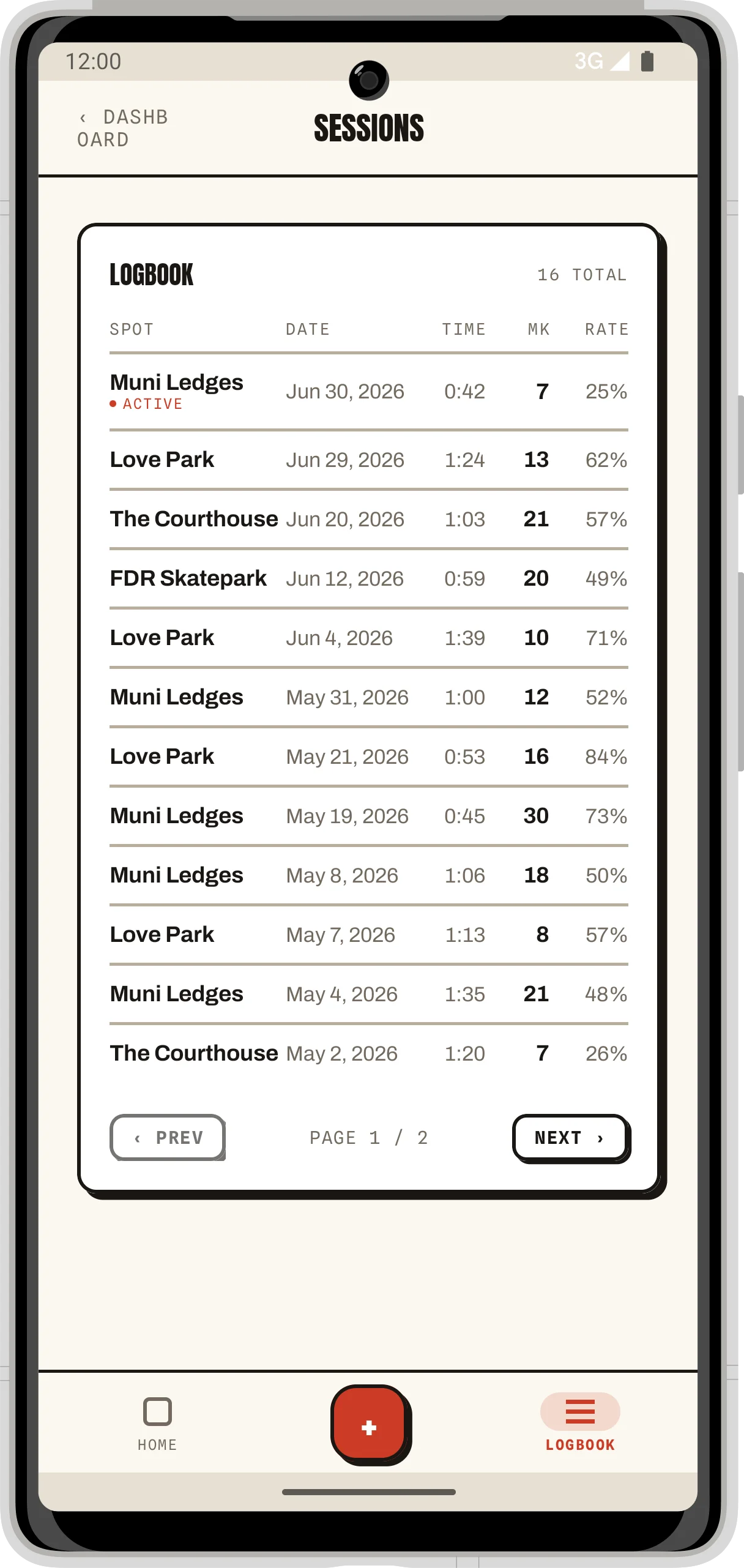Select the Muni Ledges session on May 8
Viewport: 744px width, 1568px height.
[369, 875]
